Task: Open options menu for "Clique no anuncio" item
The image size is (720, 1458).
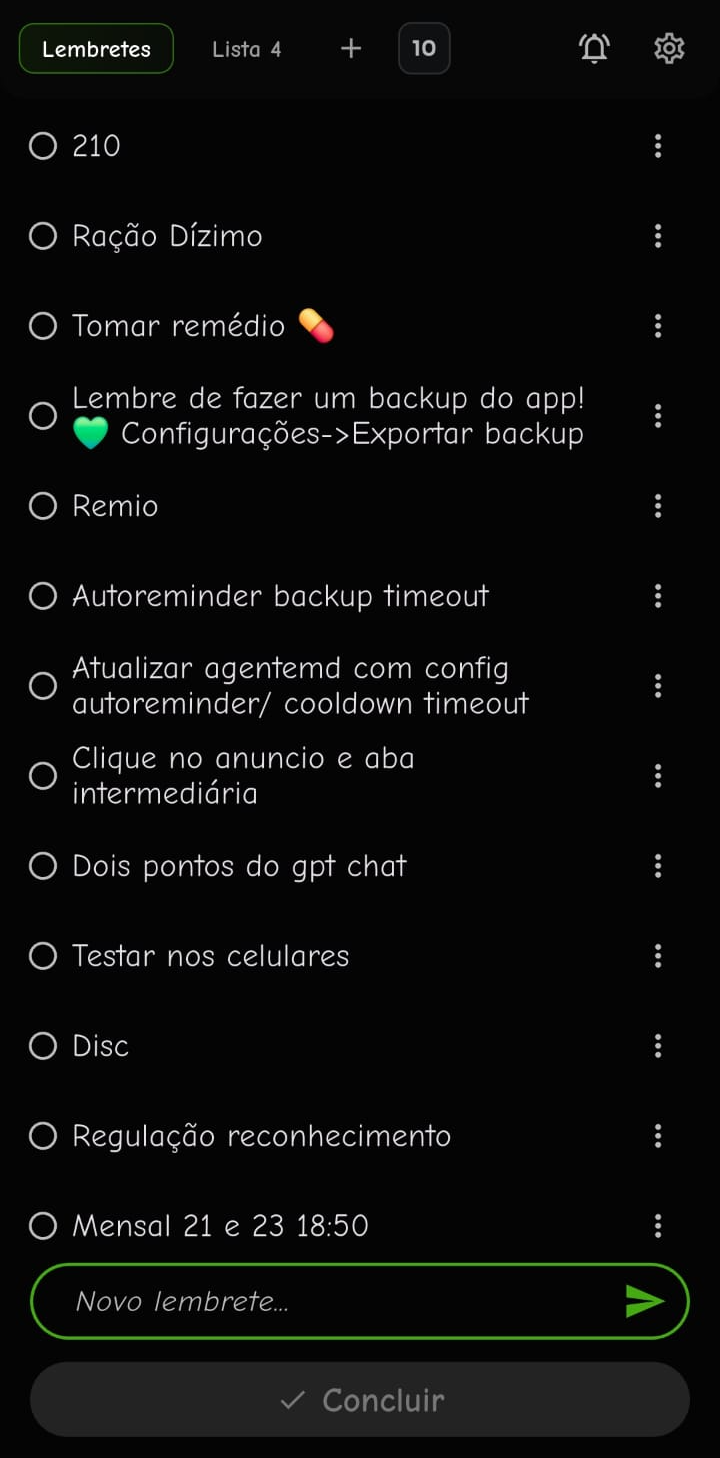Action: [x=658, y=775]
